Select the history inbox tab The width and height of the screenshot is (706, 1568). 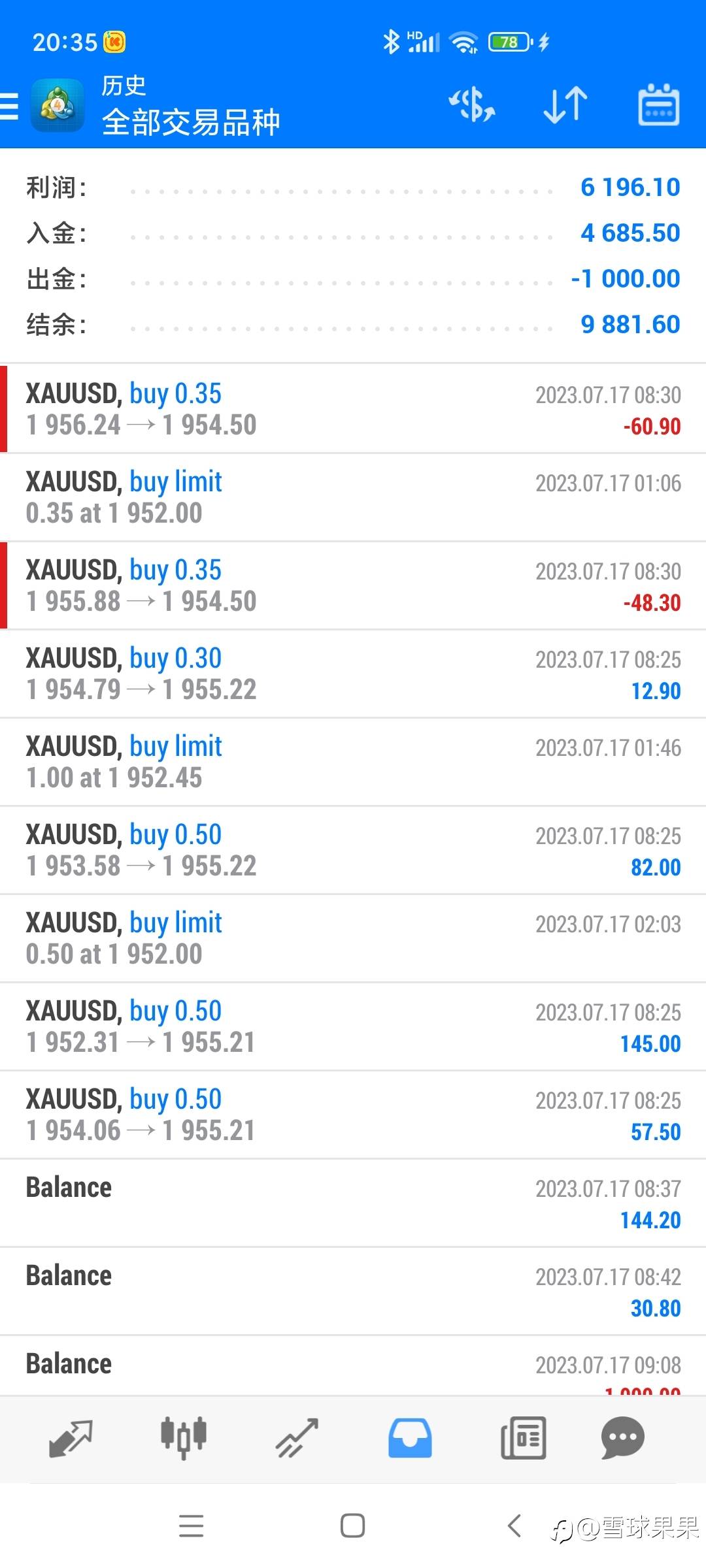(x=410, y=1438)
